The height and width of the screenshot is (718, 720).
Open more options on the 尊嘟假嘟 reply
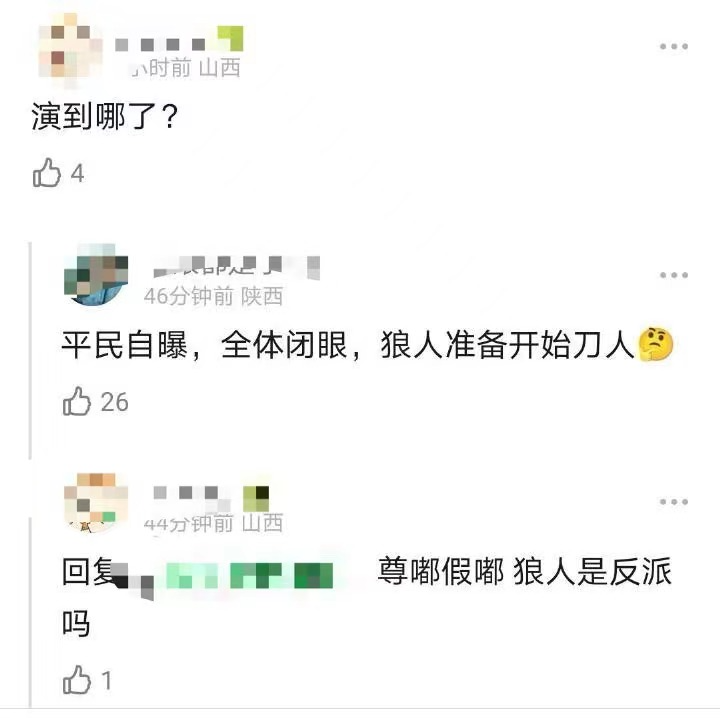[x=673, y=502]
